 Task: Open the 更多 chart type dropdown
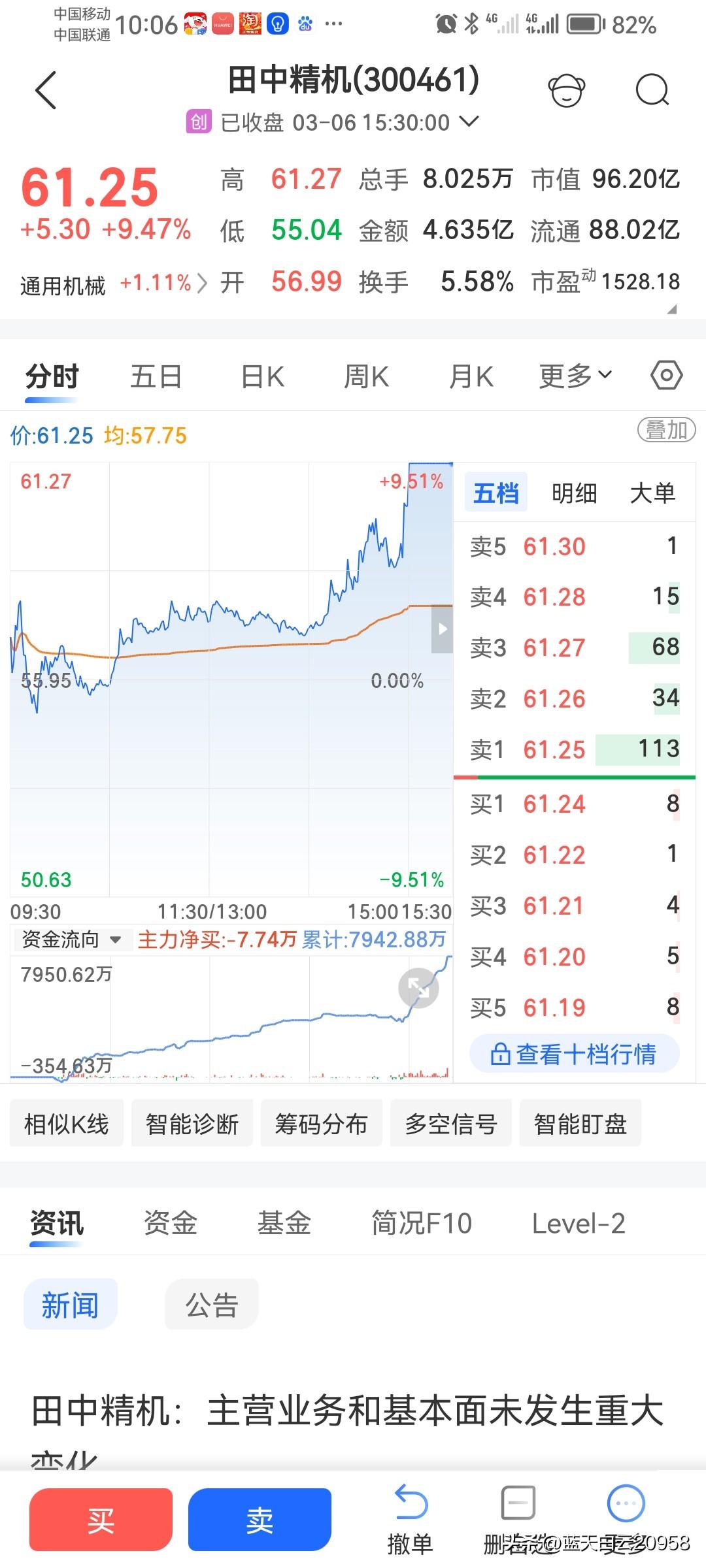(x=574, y=375)
